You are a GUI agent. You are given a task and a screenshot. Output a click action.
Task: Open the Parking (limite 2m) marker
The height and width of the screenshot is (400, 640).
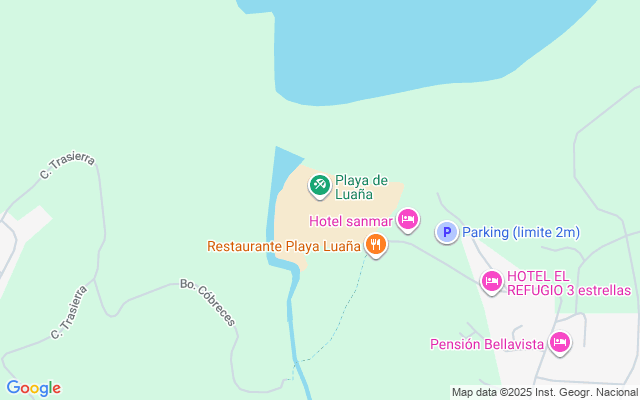(447, 233)
